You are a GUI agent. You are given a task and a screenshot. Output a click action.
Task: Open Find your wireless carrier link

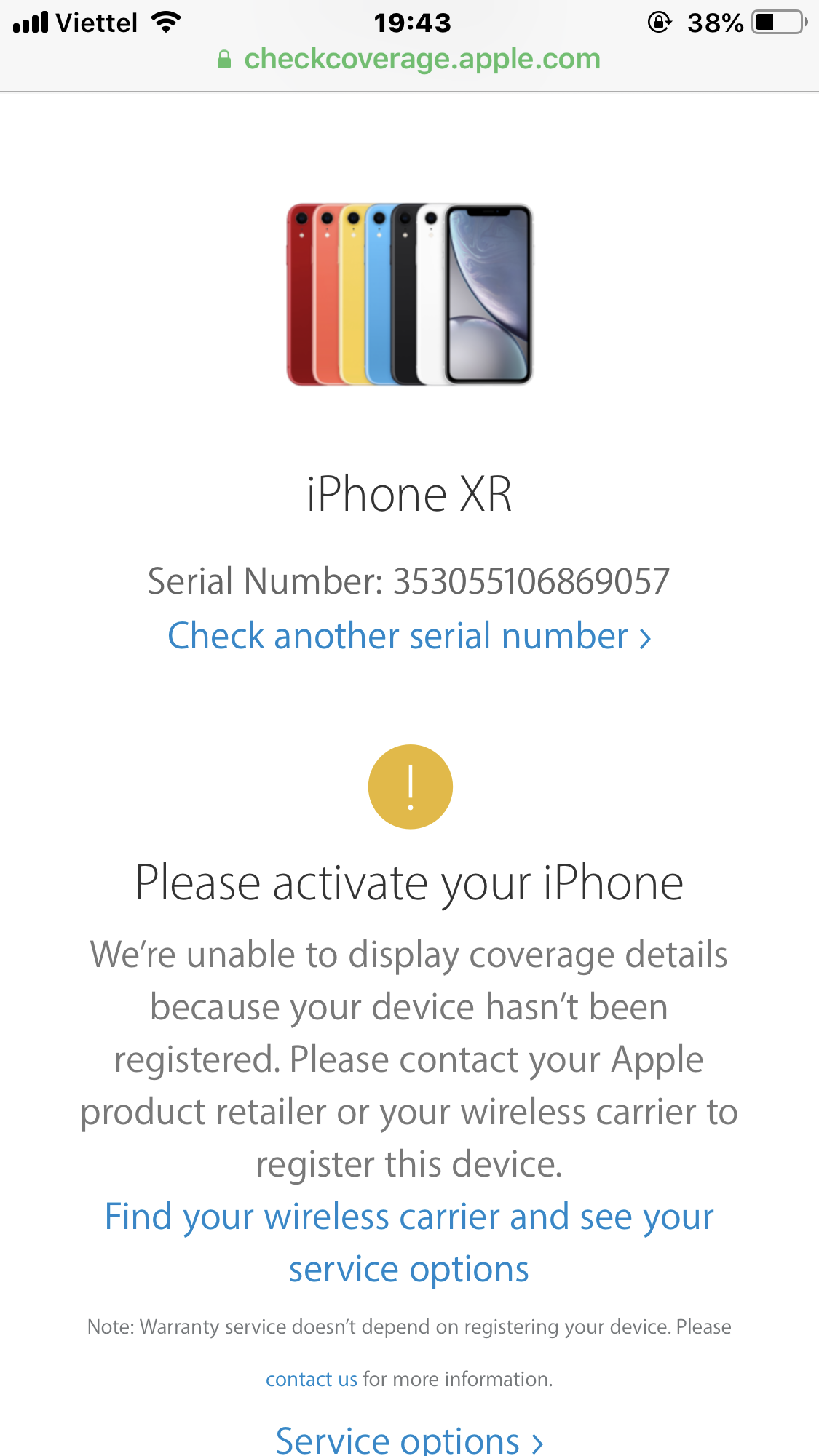pyautogui.click(x=409, y=1242)
